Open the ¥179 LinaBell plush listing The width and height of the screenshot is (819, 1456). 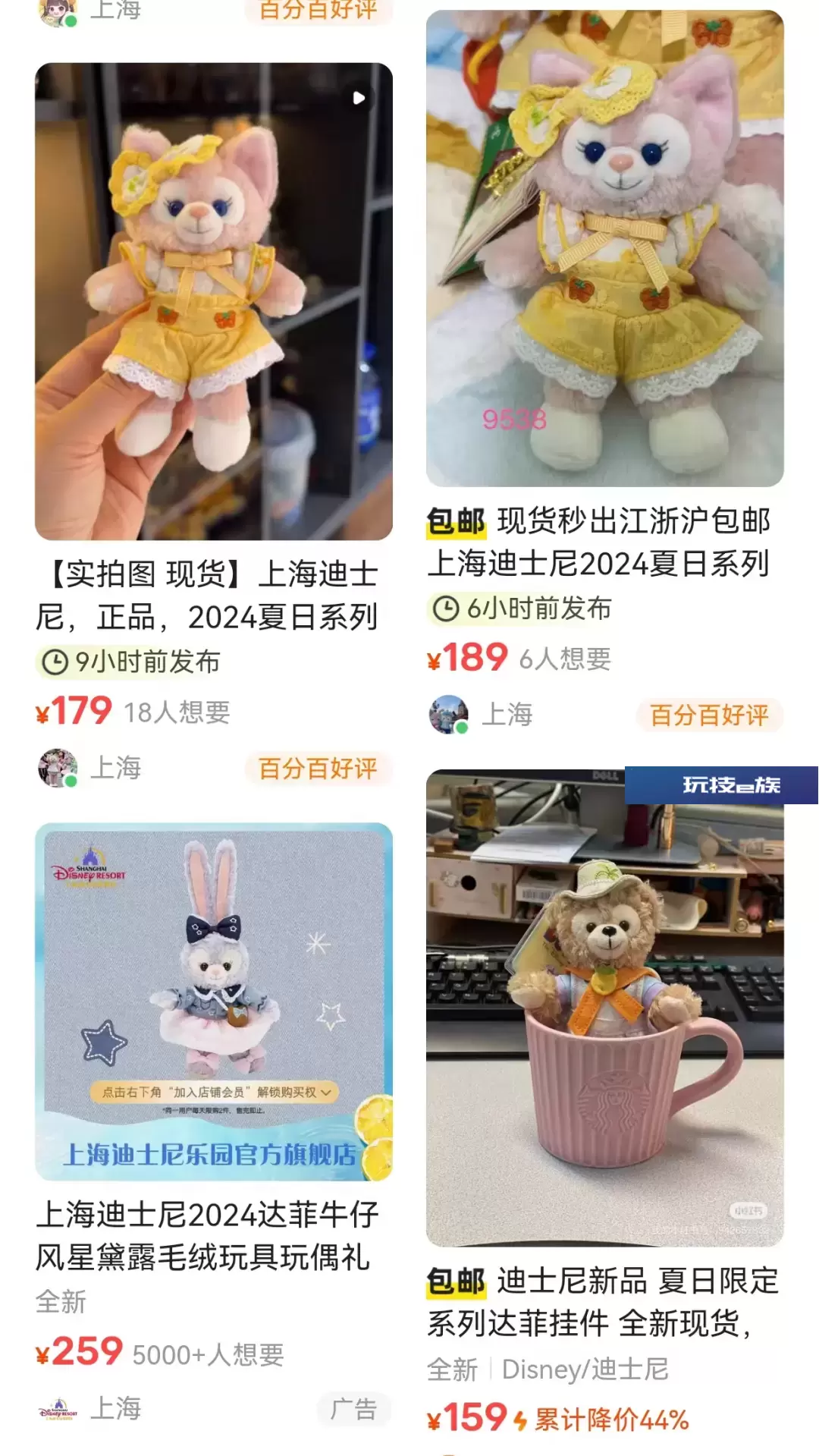pos(214,302)
